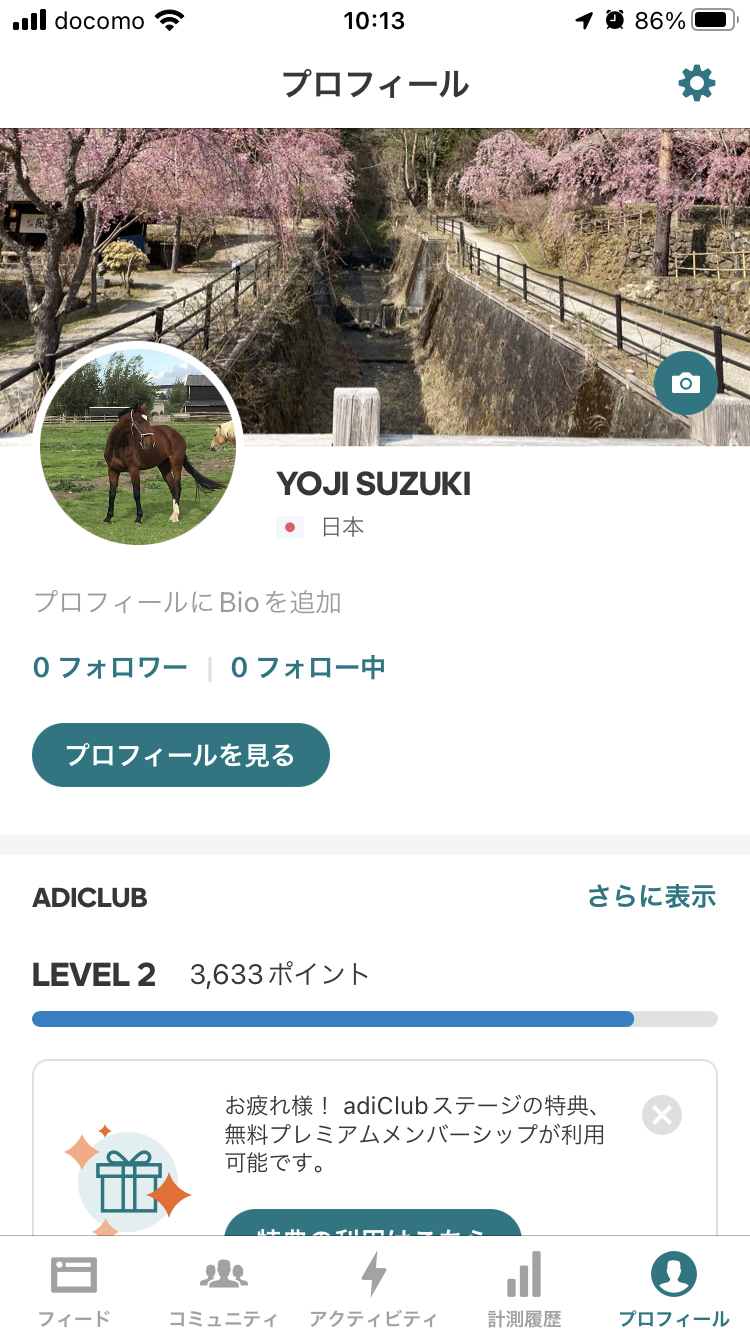Dismiss the adiClub premium membership banner
Image resolution: width=750 pixels, height=1334 pixels.
662,1114
